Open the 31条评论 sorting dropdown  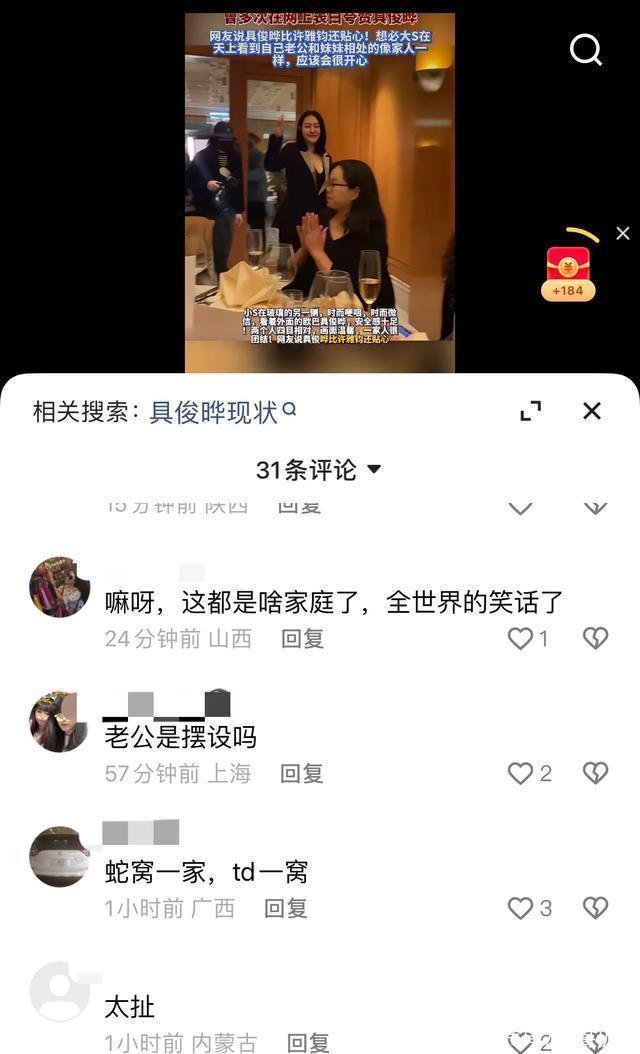(x=319, y=470)
